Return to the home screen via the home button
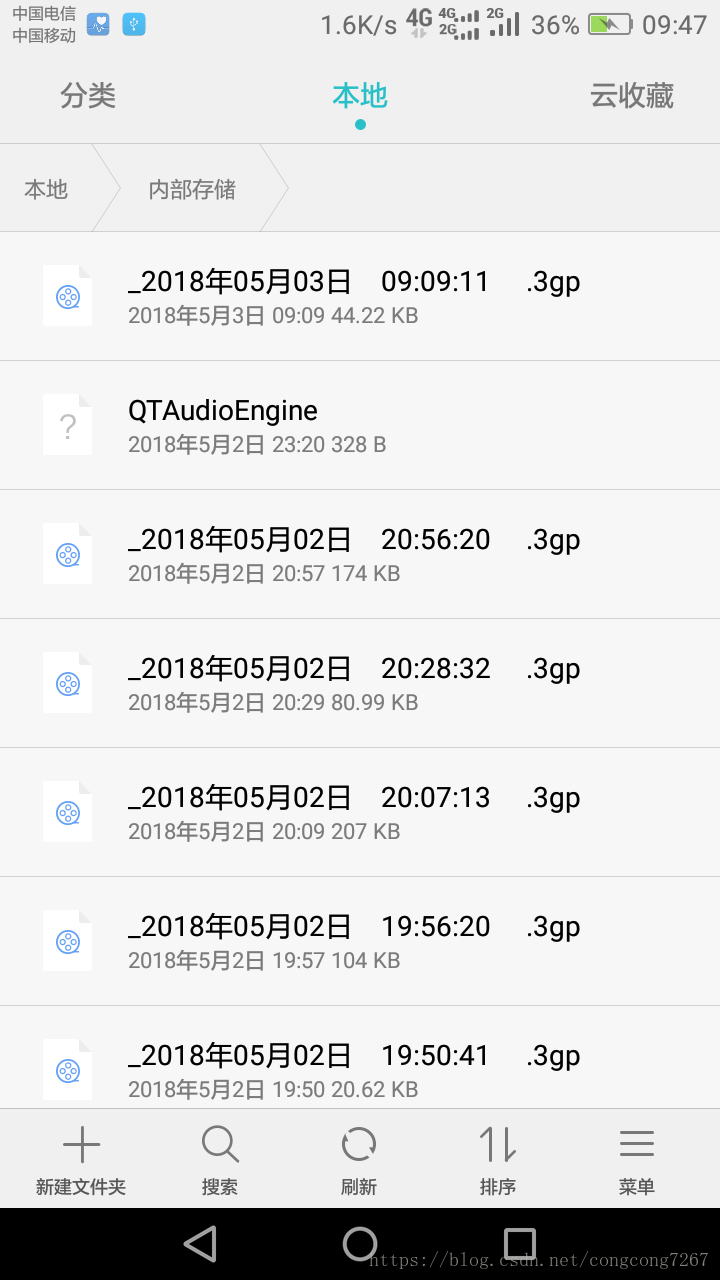The width and height of the screenshot is (720, 1280). click(x=360, y=1244)
